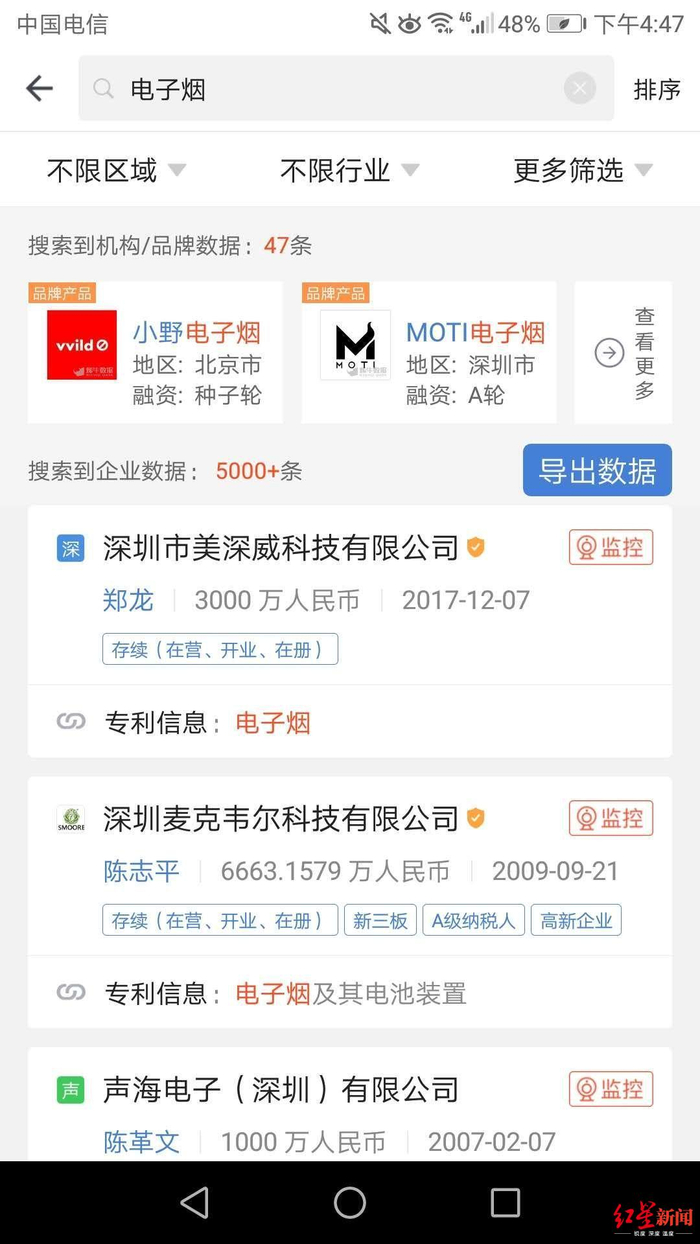Open the 小野电子烟 brand card
700x1244 pixels.
(155, 353)
